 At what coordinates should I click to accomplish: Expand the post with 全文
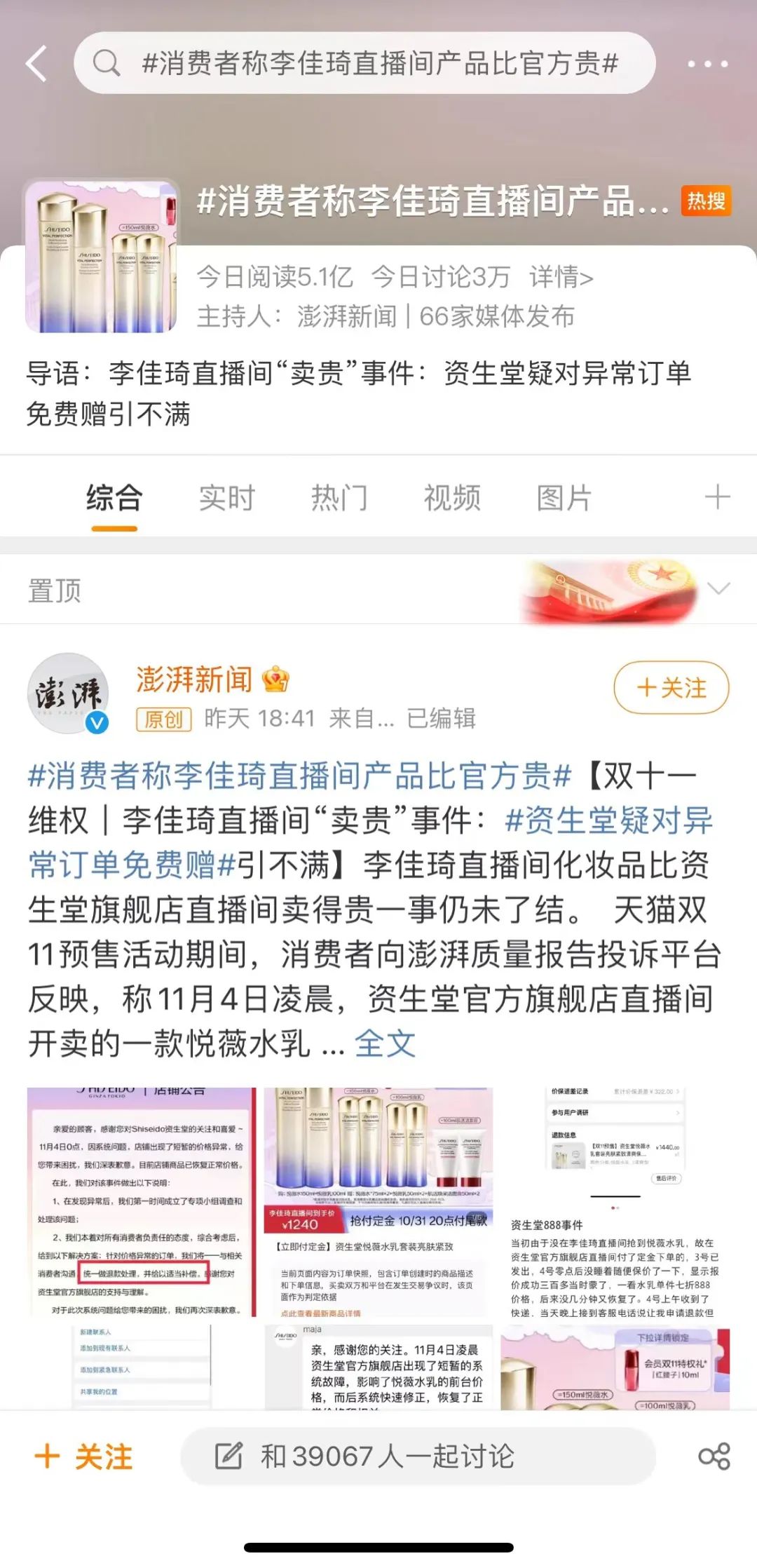pos(385,1043)
